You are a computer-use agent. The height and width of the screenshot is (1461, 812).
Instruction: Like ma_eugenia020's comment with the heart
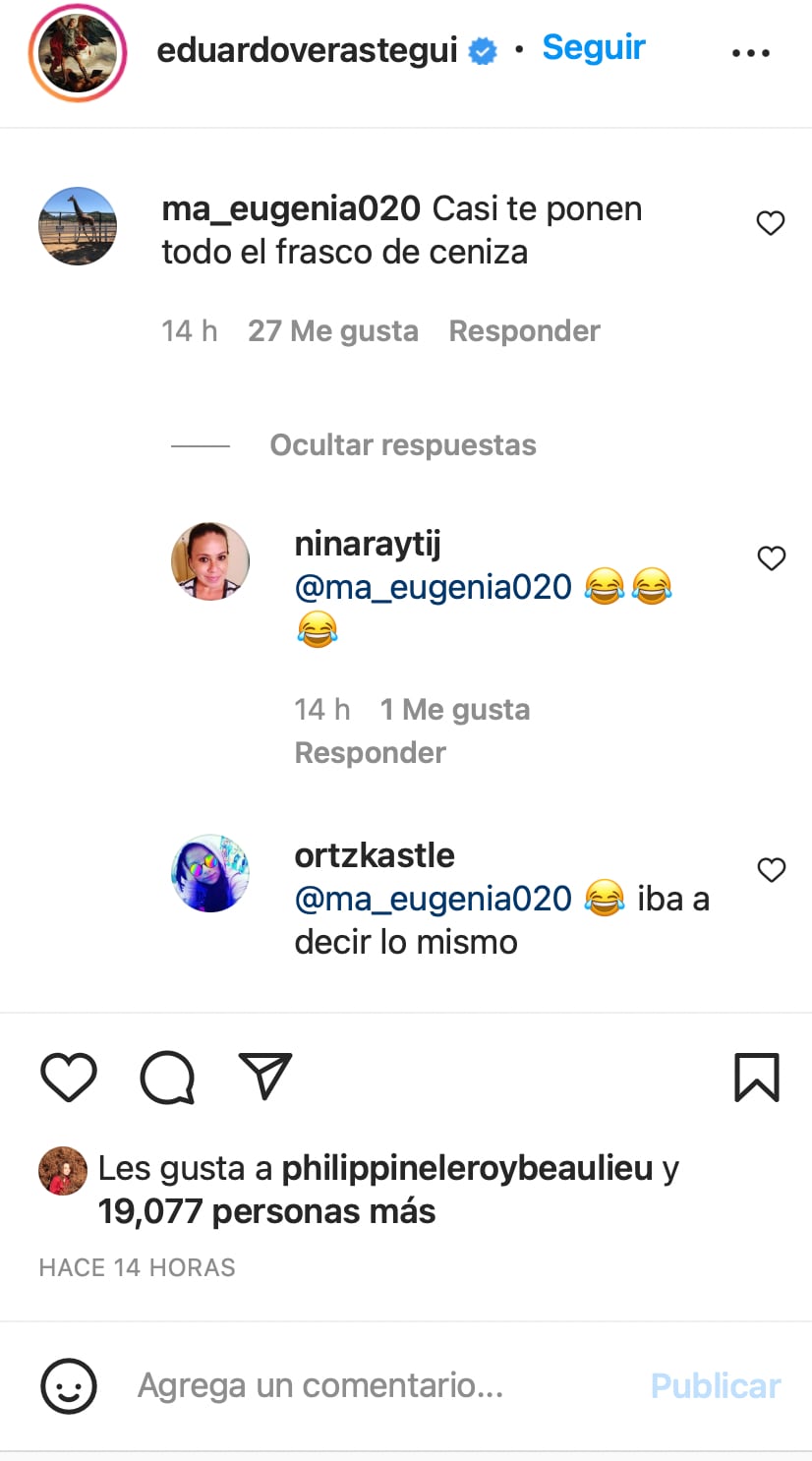point(771,223)
